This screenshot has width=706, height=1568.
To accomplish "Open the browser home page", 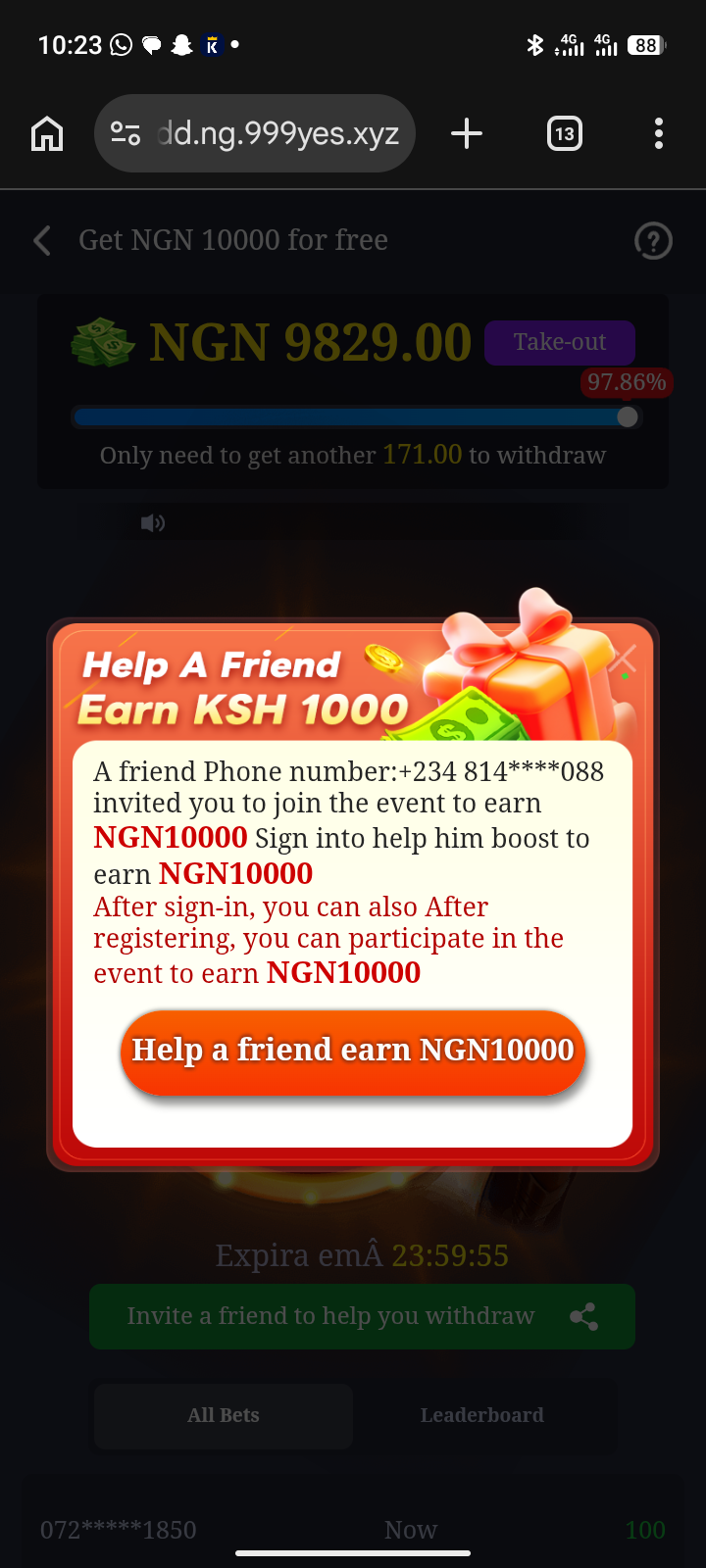I will [47, 133].
